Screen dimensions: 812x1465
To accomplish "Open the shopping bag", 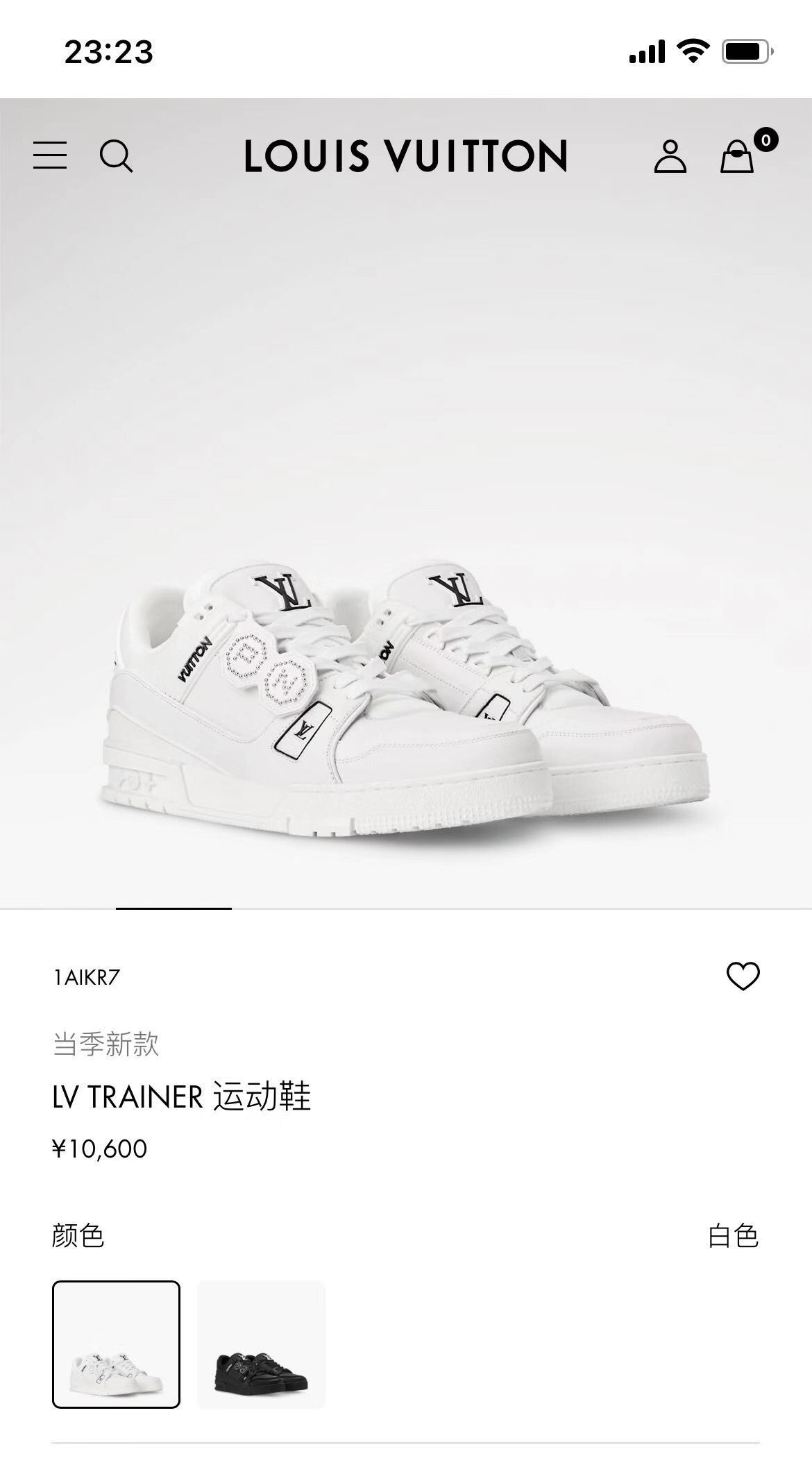I will [x=738, y=156].
